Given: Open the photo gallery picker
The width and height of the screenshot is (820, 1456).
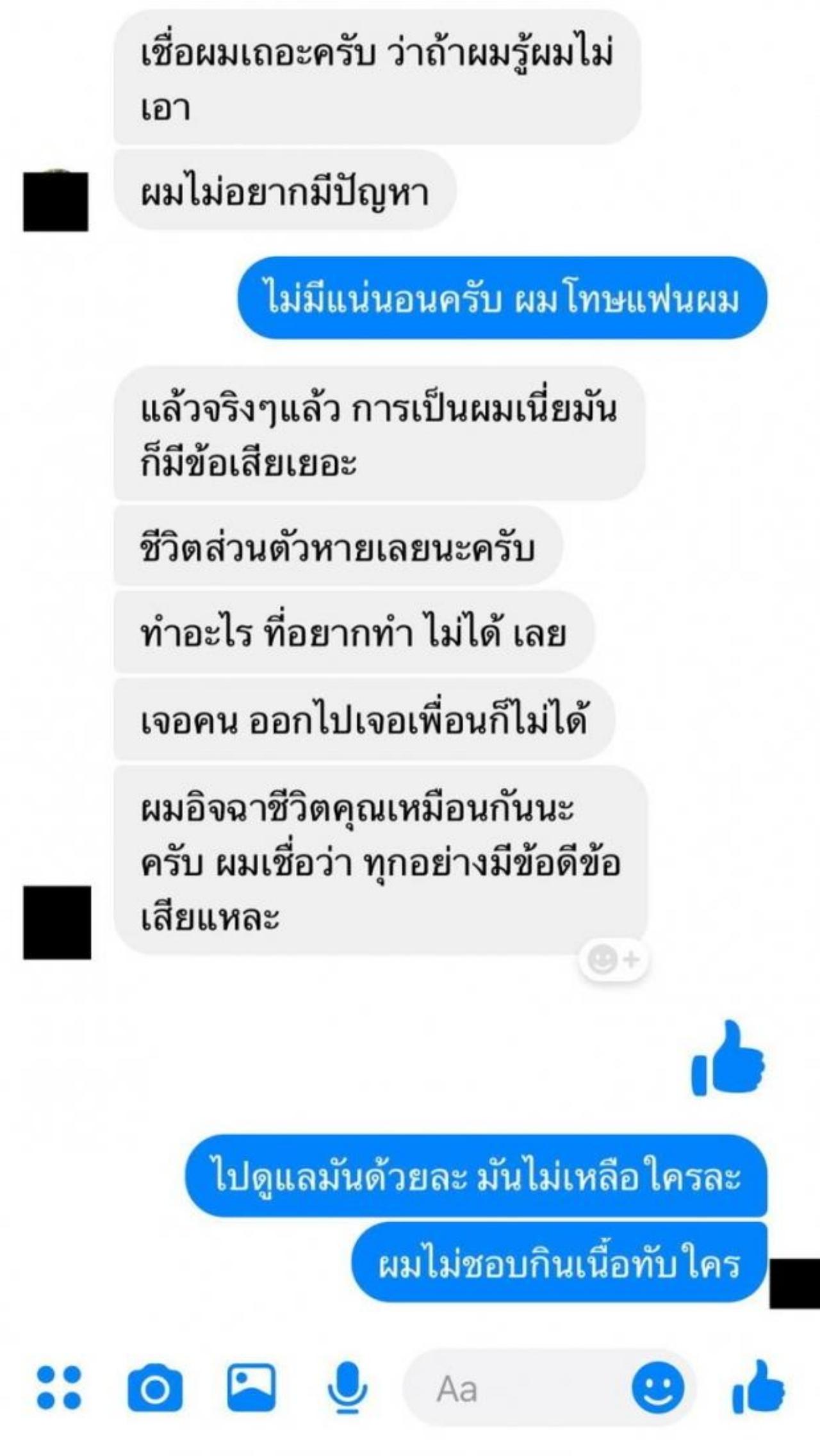Looking at the screenshot, I should click(x=252, y=1387).
